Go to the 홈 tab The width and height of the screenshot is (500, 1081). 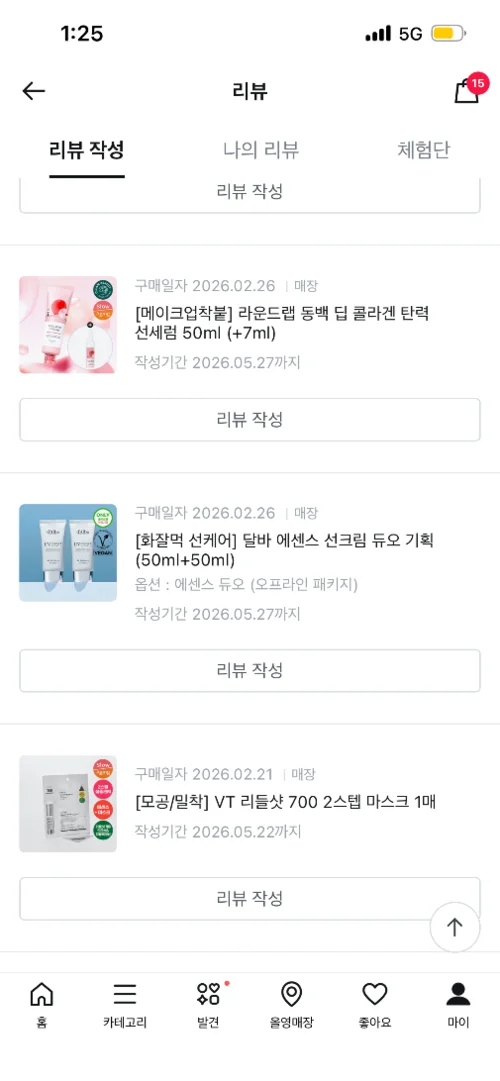coord(41,1005)
